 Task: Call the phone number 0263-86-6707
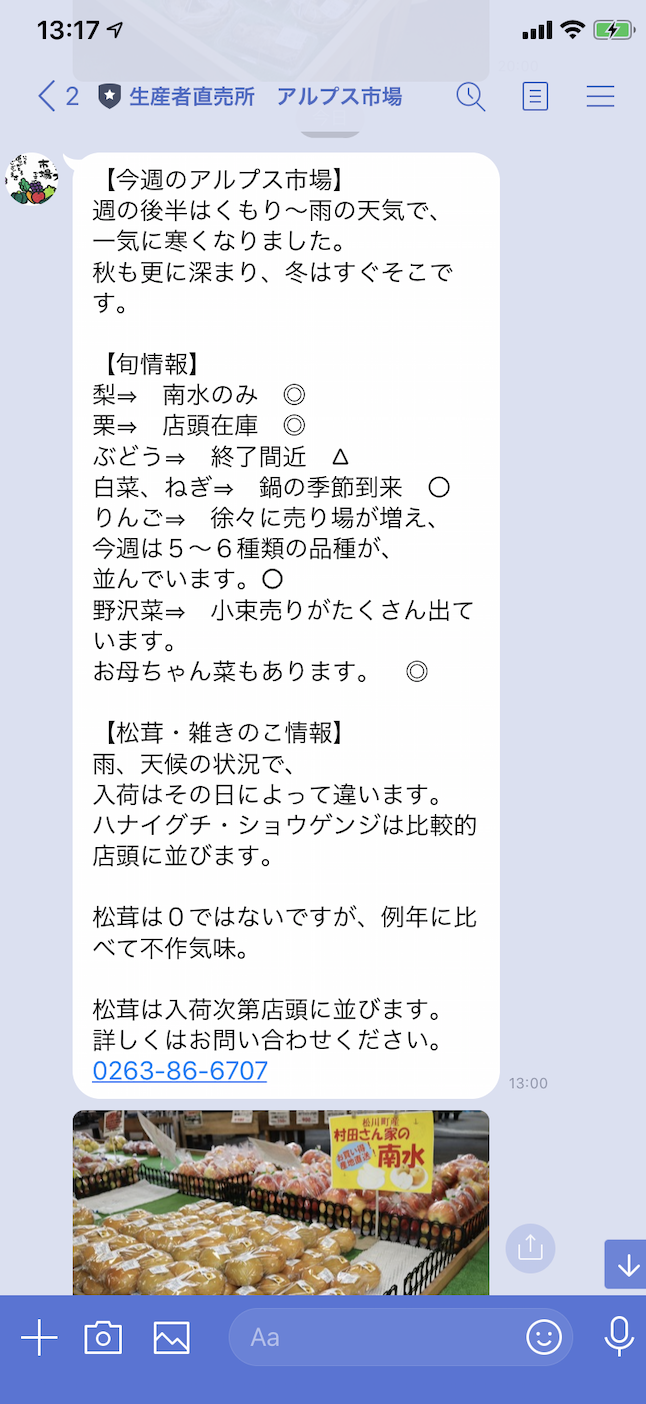pyautogui.click(x=180, y=1071)
